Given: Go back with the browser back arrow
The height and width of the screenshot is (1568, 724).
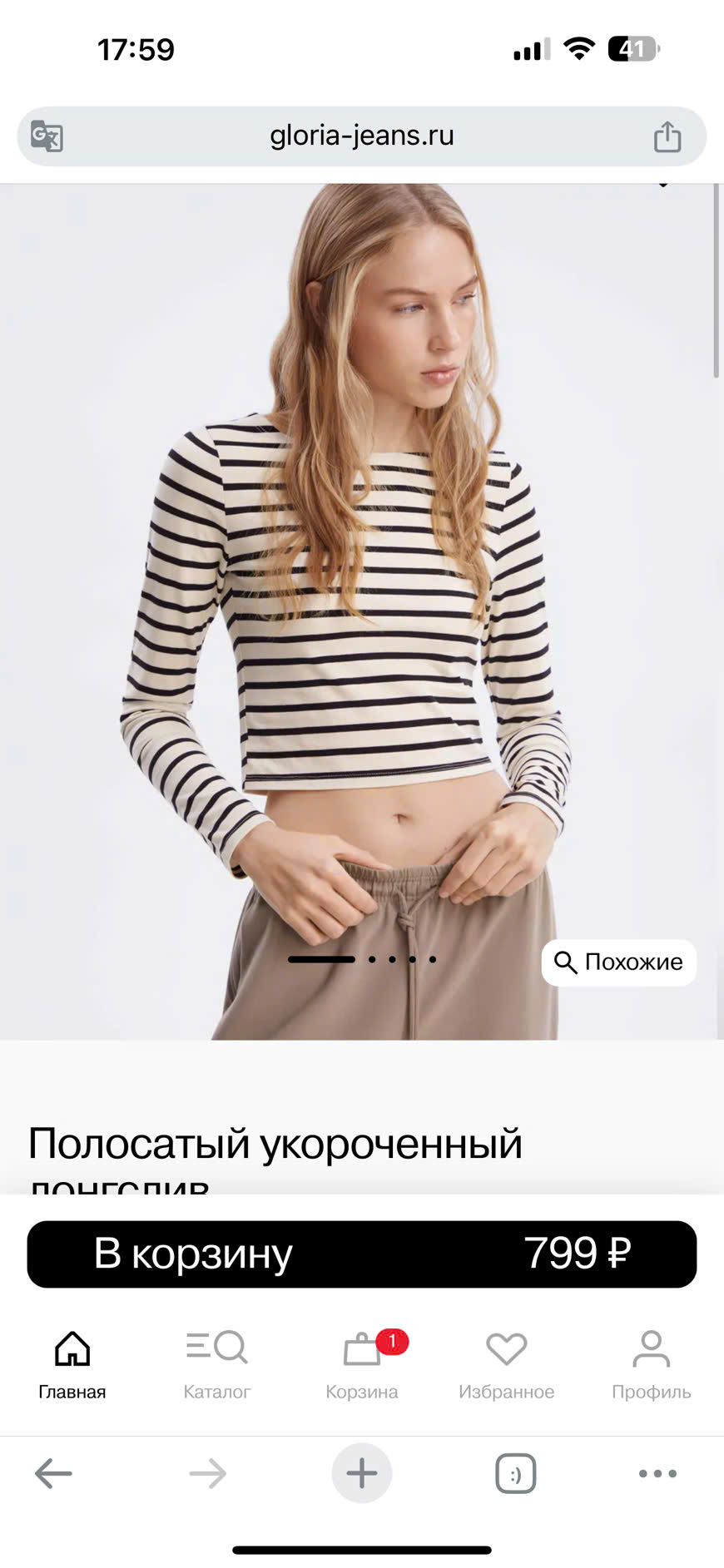Looking at the screenshot, I should (x=54, y=1473).
